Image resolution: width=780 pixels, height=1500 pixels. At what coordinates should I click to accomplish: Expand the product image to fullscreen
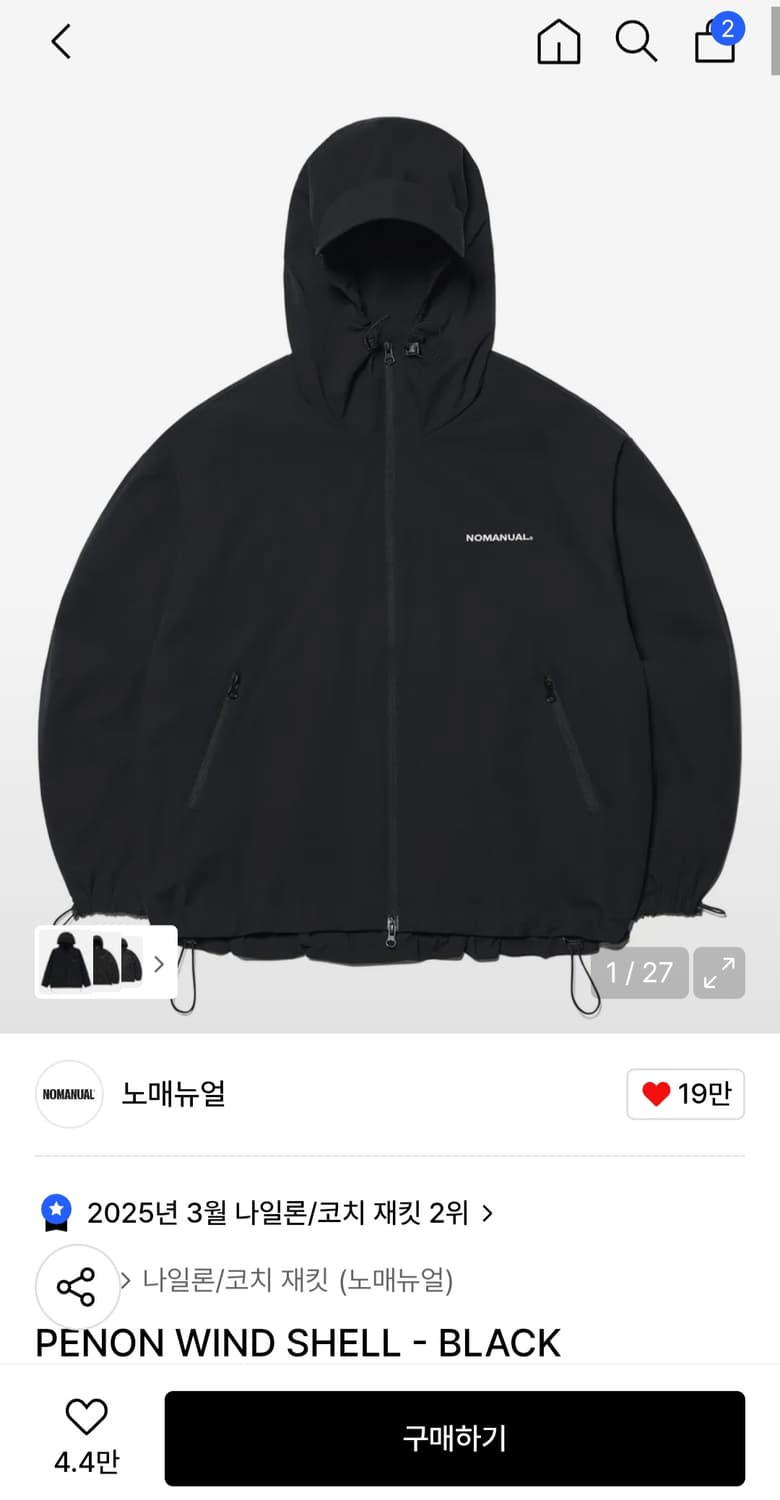pos(719,972)
